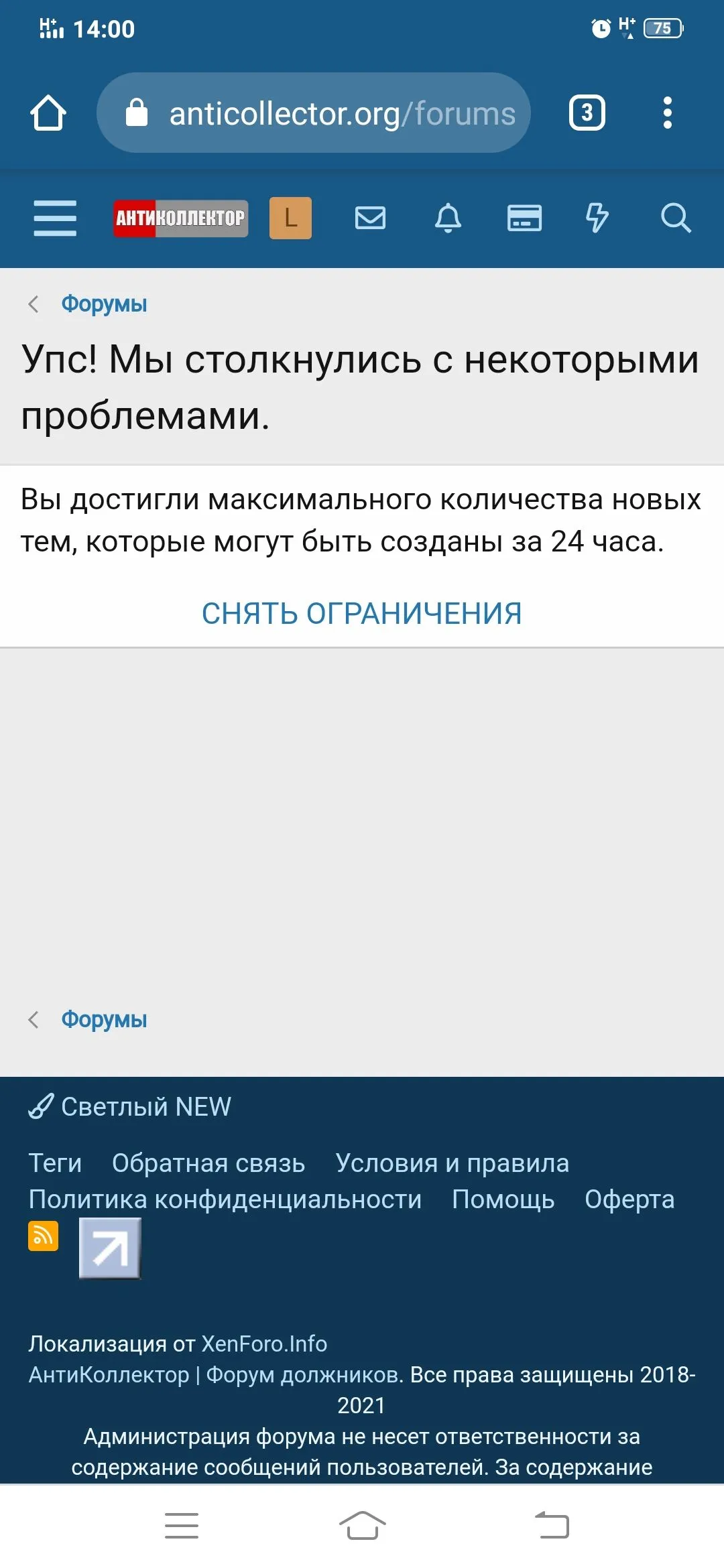Open the lightning bolt what's new
This screenshot has height=1568, width=724.
point(597,218)
